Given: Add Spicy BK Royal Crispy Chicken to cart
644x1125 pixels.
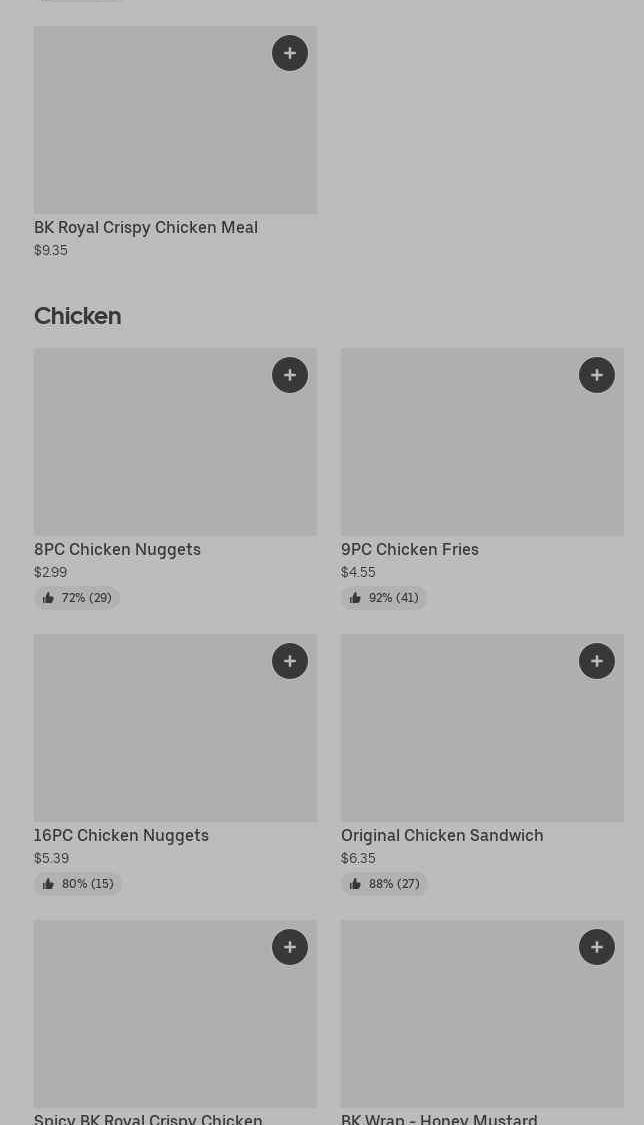Looking at the screenshot, I should [290, 947].
